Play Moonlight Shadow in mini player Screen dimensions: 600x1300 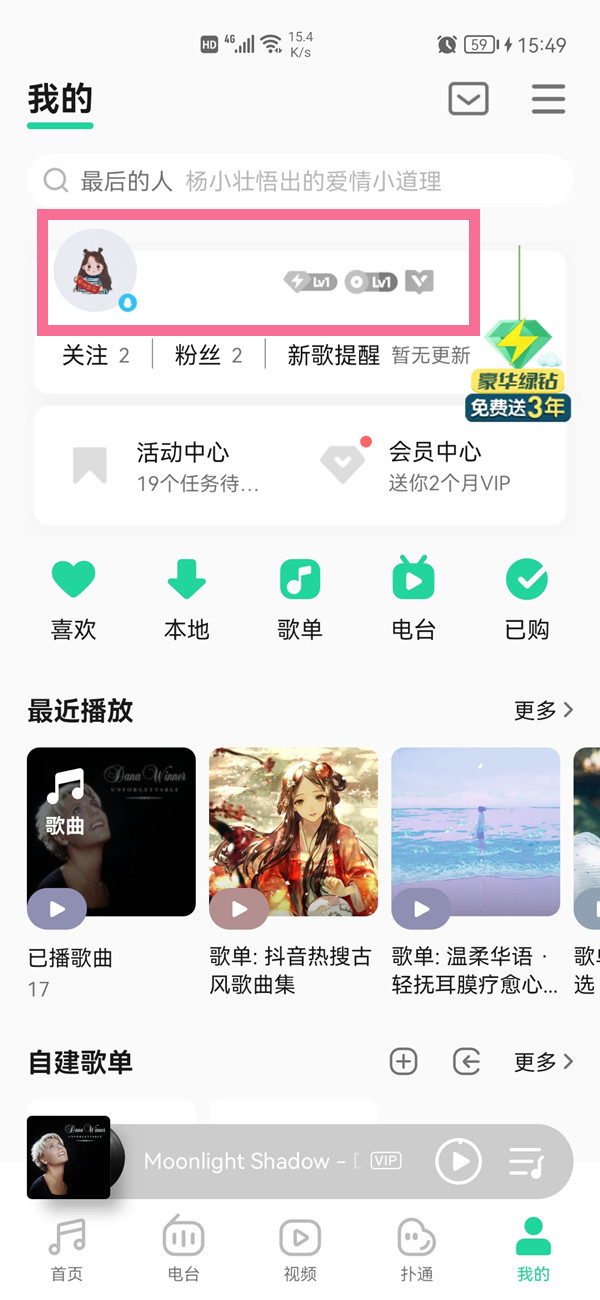coord(459,1161)
